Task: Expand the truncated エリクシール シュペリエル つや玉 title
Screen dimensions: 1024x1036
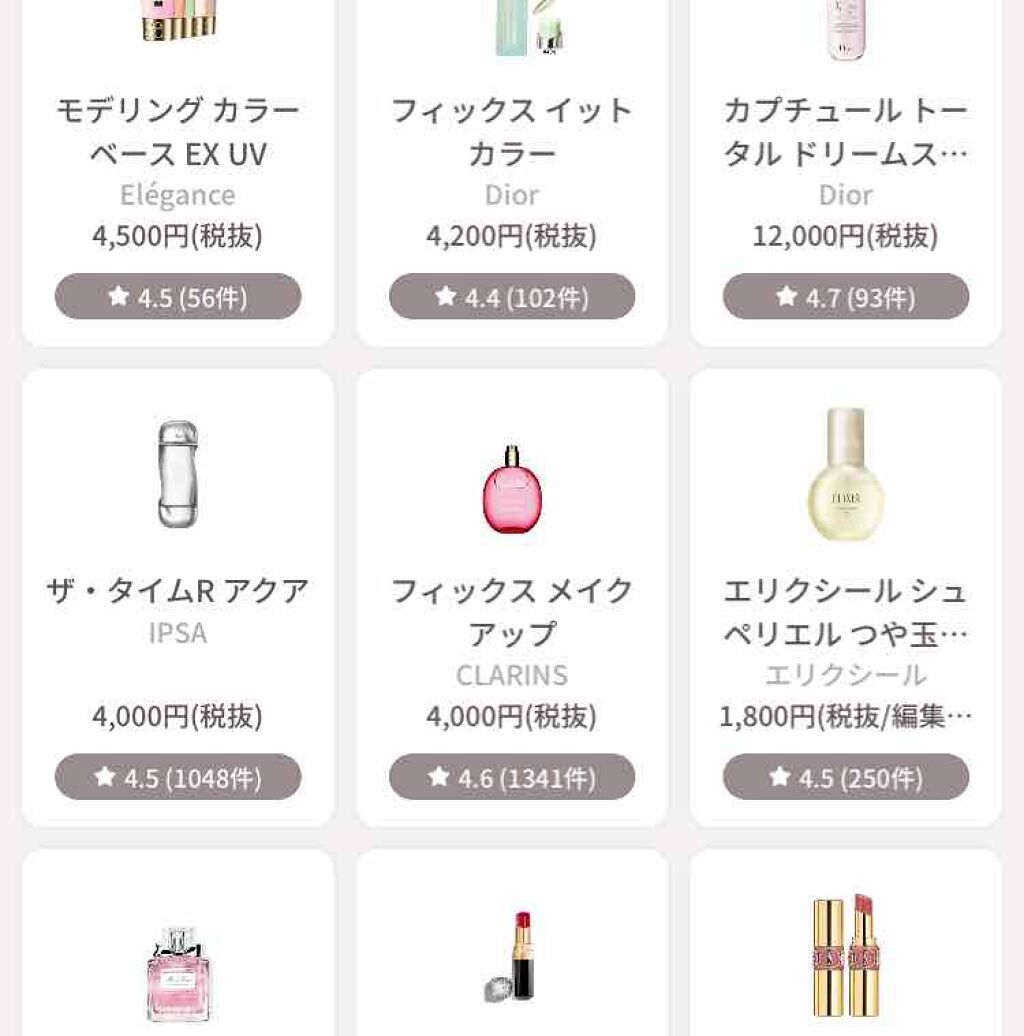Action: tap(846, 612)
